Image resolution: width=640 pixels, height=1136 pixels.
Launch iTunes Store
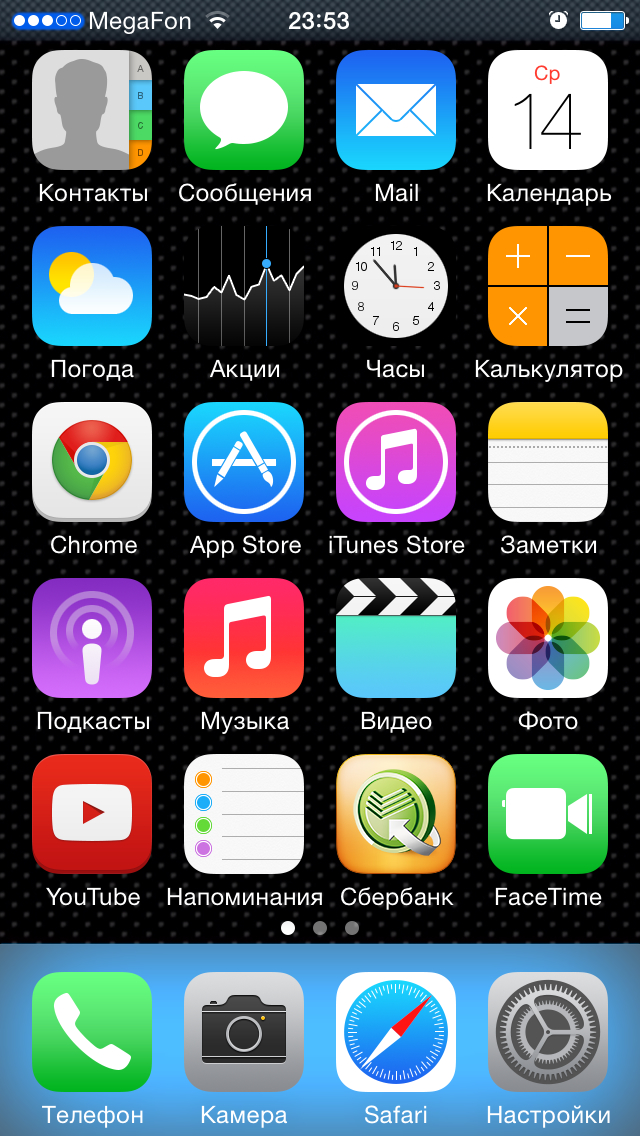396,462
